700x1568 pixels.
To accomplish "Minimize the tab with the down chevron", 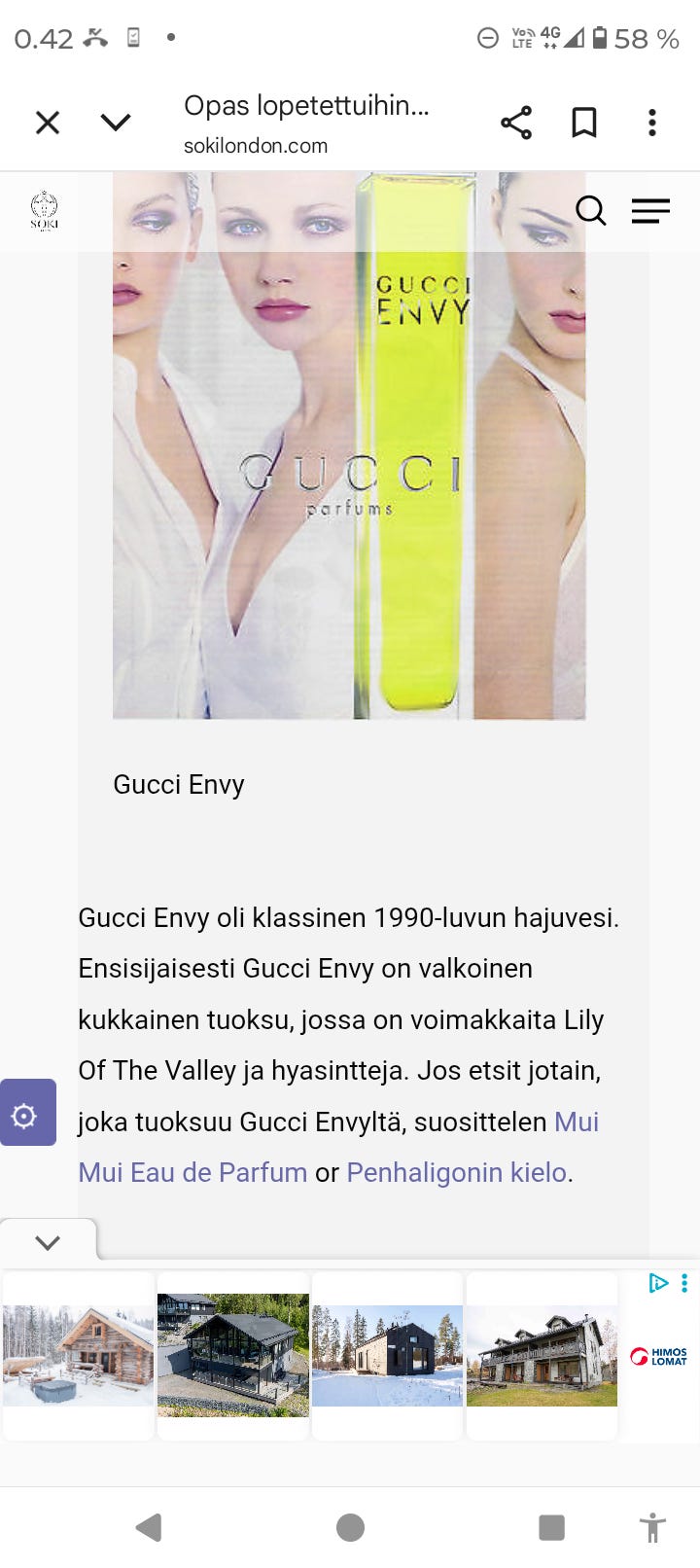I will (x=116, y=123).
